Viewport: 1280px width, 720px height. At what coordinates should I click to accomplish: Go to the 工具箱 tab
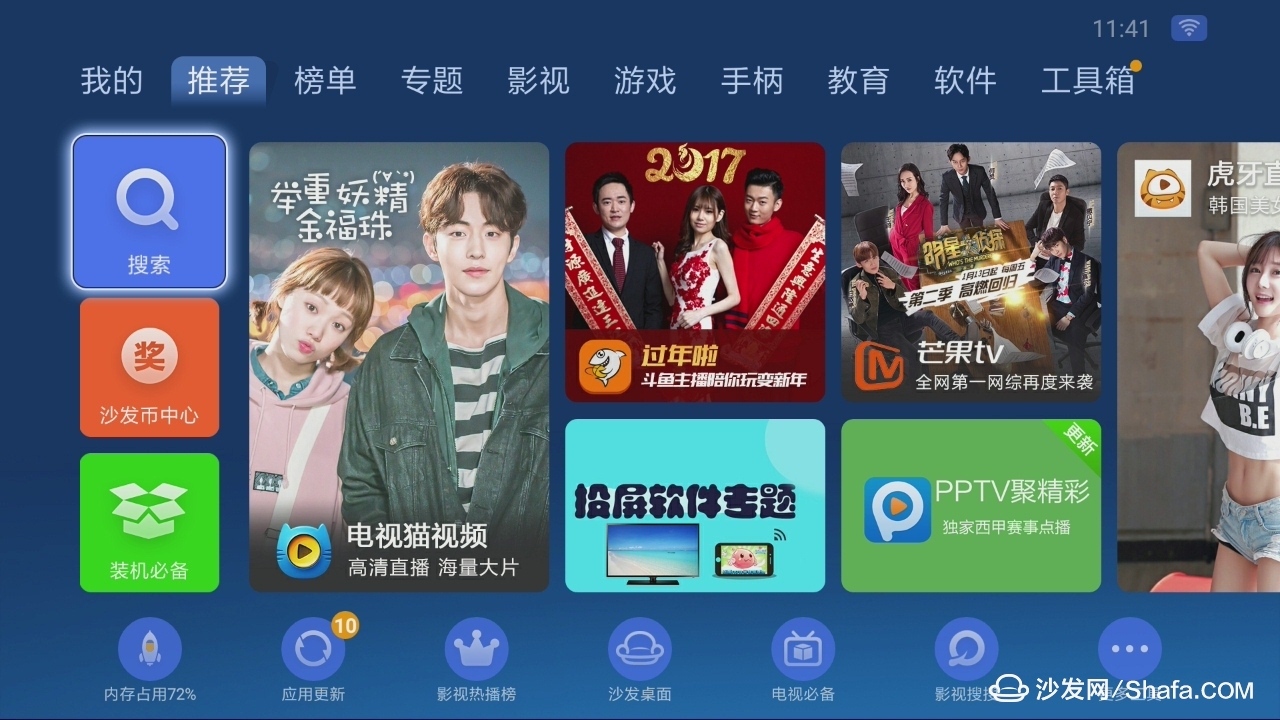point(1088,80)
